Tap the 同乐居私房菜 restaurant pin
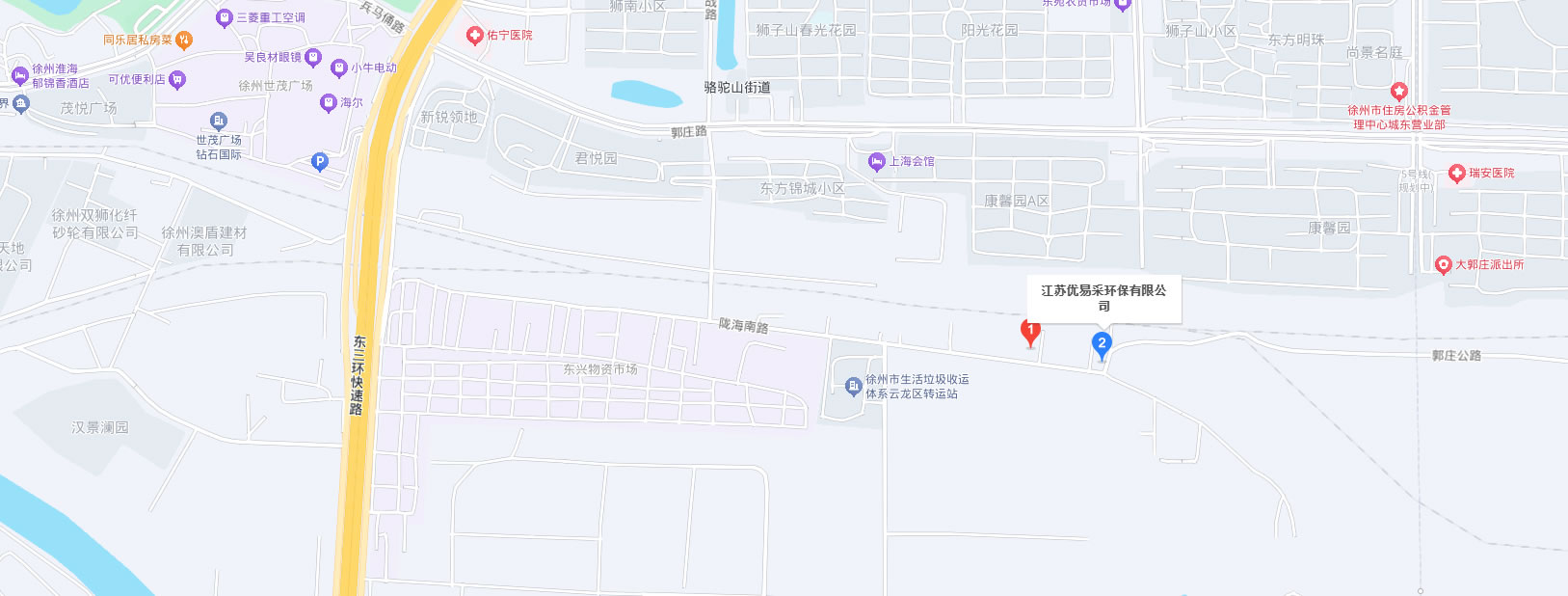Screen dimensions: 1568x596 click(184, 40)
